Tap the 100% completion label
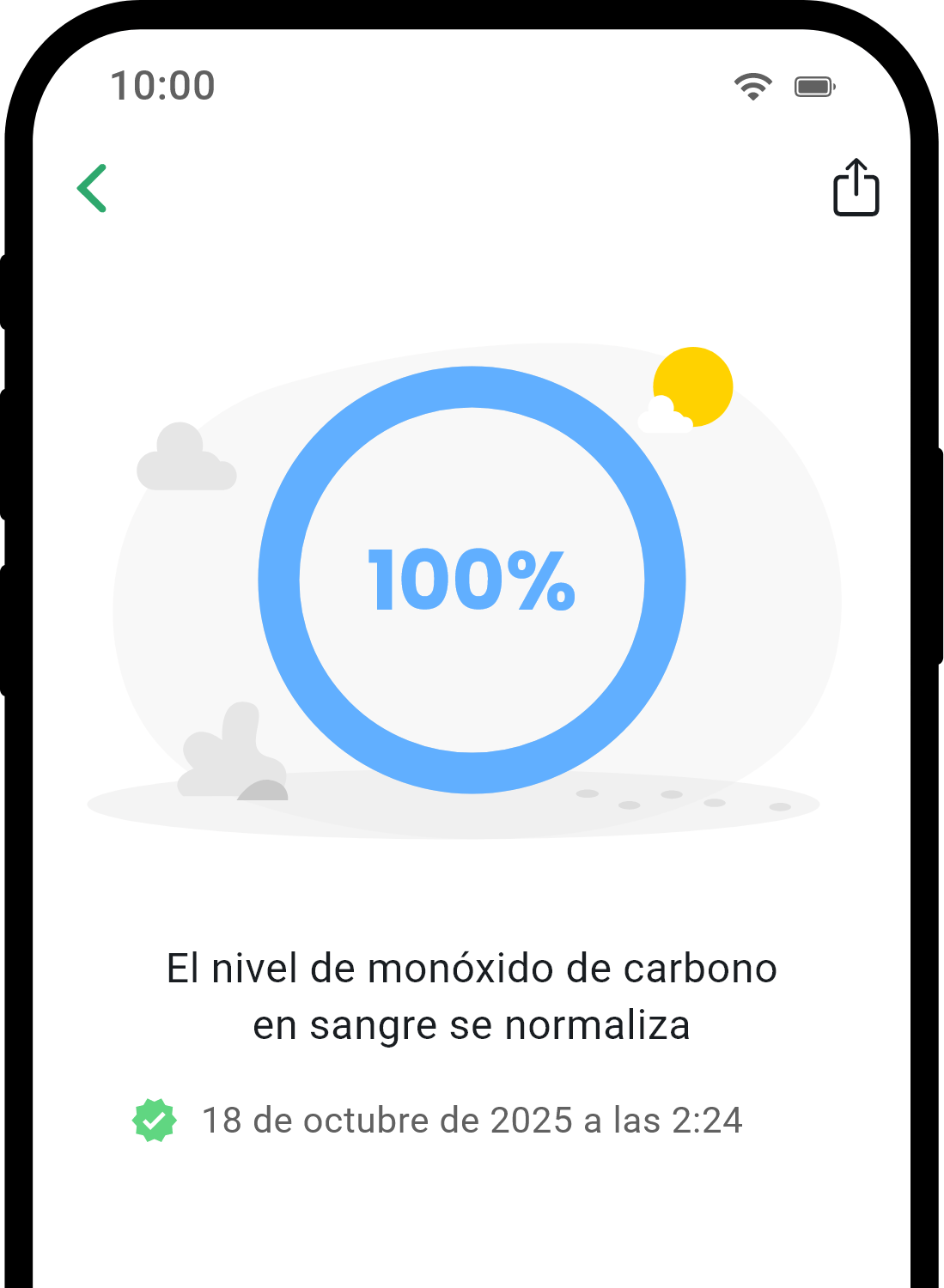The image size is (944, 1288). point(472,580)
